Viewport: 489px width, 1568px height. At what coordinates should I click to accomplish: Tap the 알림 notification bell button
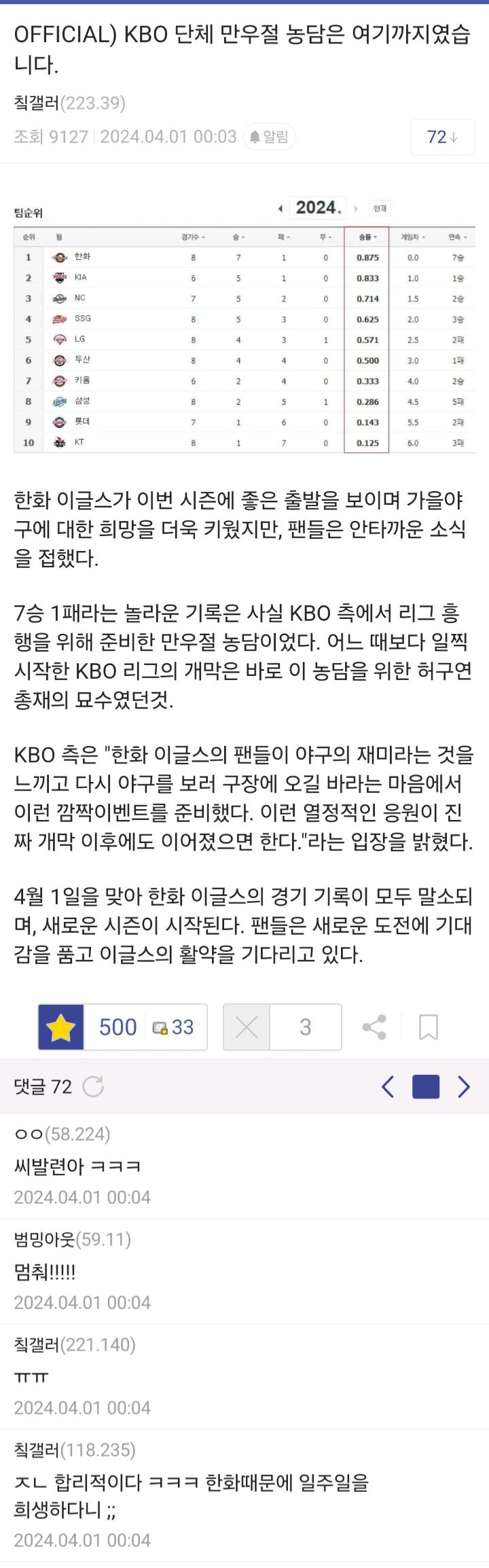click(x=269, y=137)
